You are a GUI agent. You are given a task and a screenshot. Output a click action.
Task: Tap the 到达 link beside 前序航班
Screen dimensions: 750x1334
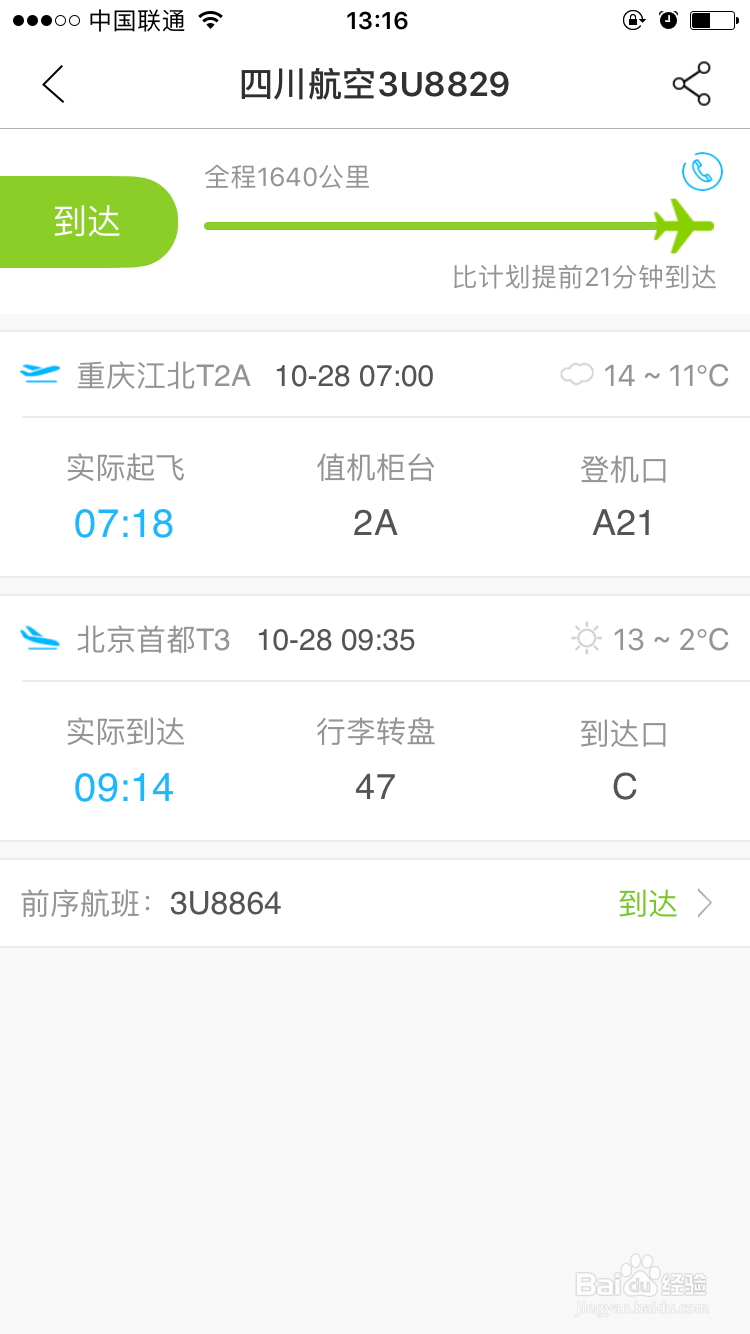pos(648,903)
